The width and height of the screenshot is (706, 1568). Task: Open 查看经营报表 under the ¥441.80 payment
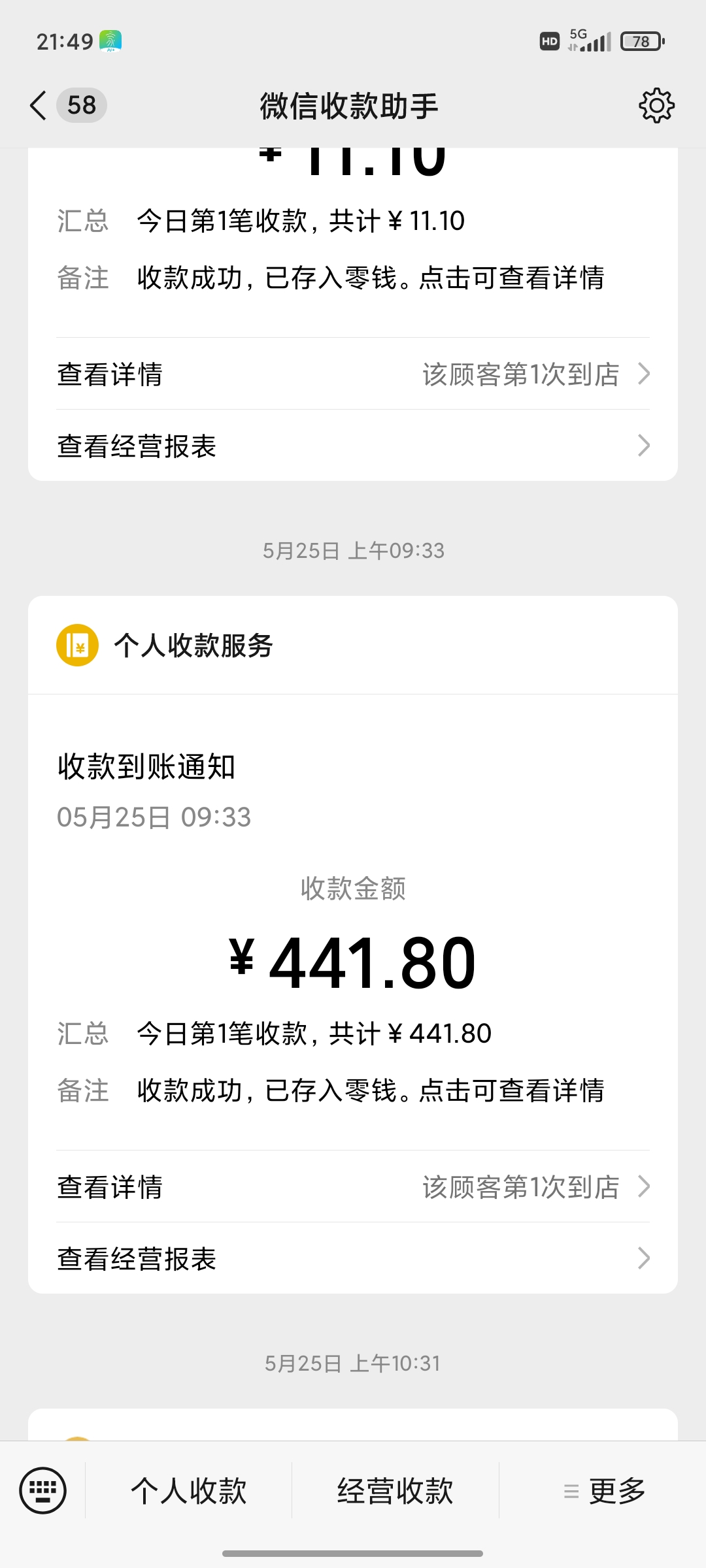[353, 1259]
